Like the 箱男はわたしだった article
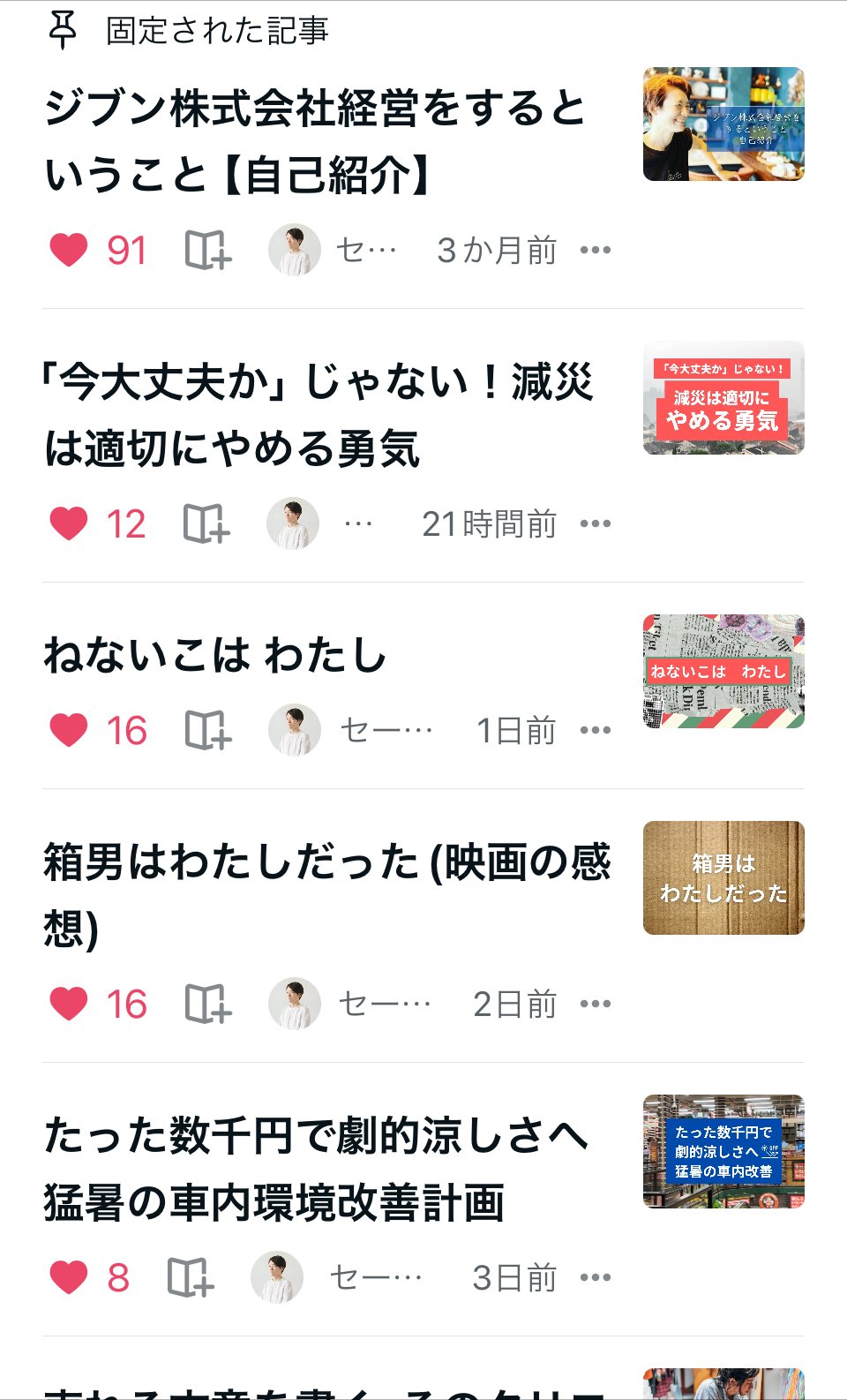Screen dimensions: 847x1400 point(69,1005)
